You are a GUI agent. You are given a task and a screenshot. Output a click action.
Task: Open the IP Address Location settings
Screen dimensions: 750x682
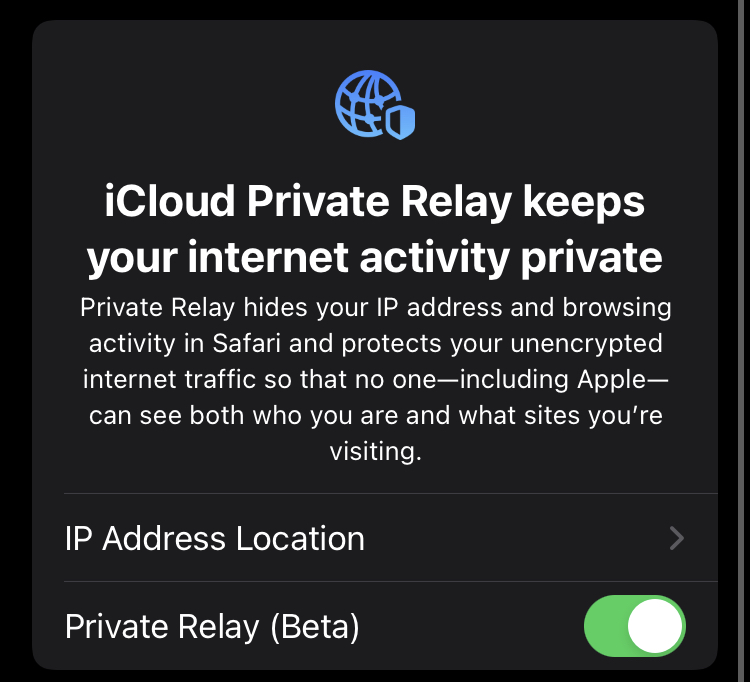(375, 538)
